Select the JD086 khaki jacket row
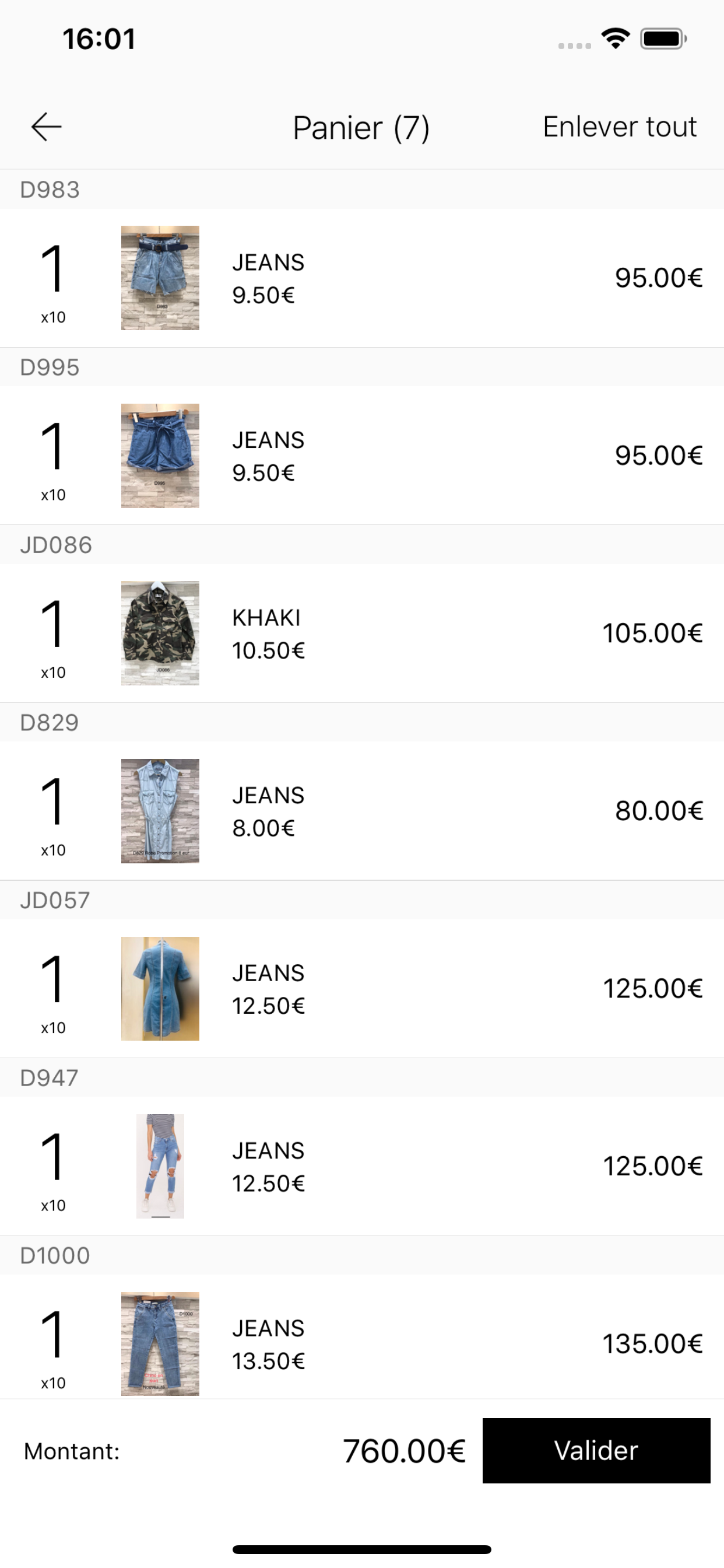The width and height of the screenshot is (724, 1568). coord(362,633)
